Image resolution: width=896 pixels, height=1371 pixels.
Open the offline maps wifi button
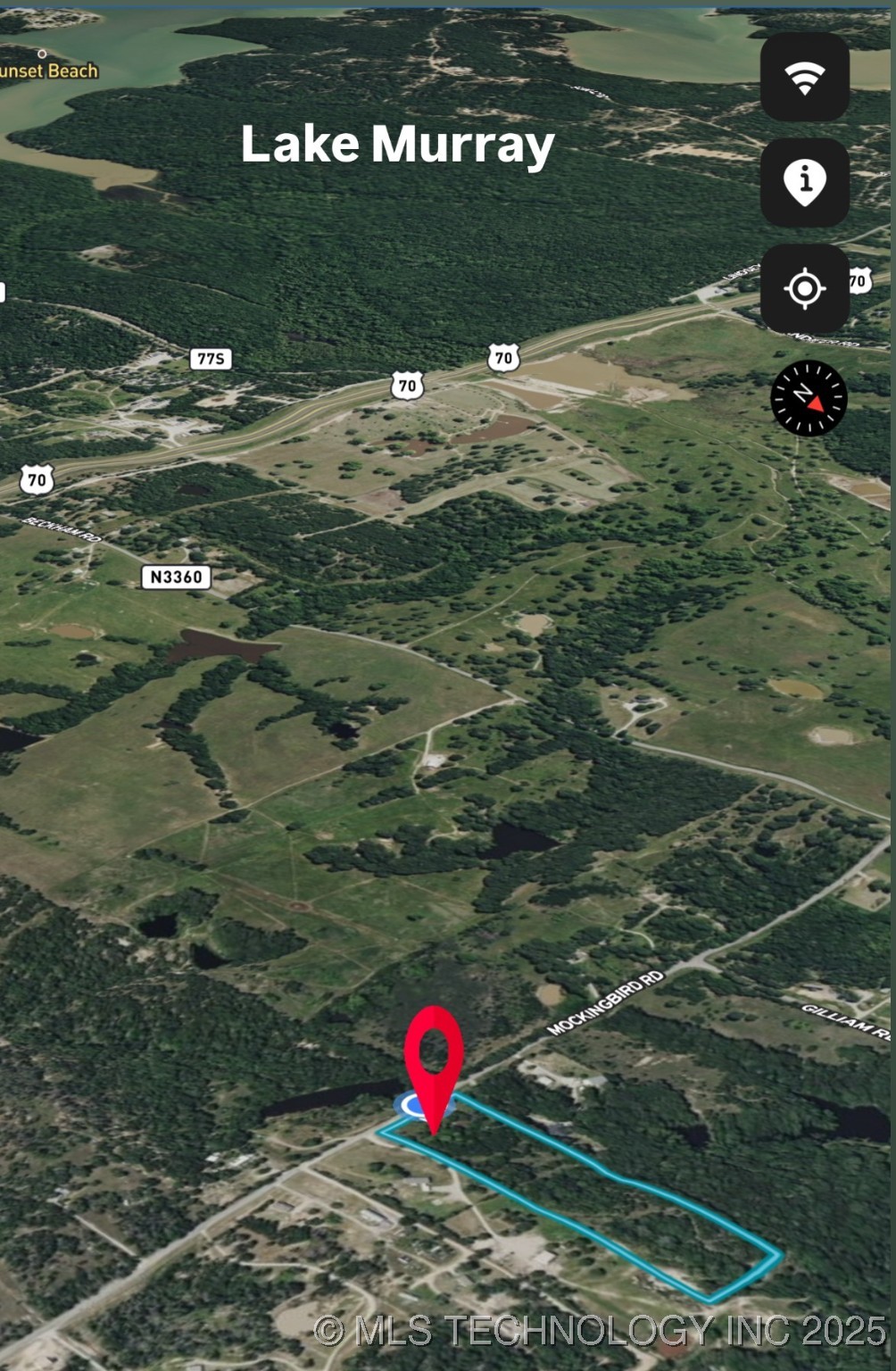(804, 78)
